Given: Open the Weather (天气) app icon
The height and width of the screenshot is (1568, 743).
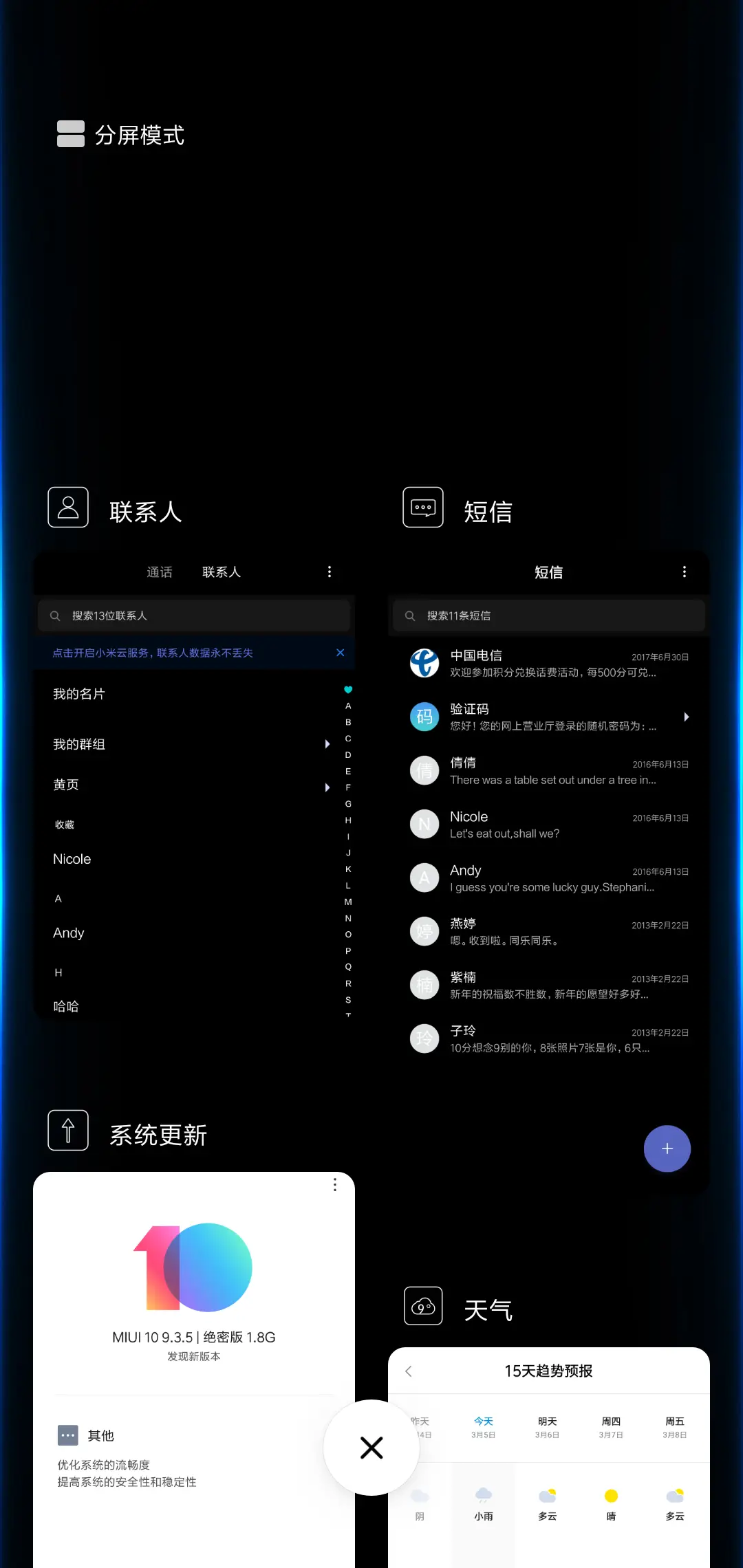Looking at the screenshot, I should (x=422, y=1305).
